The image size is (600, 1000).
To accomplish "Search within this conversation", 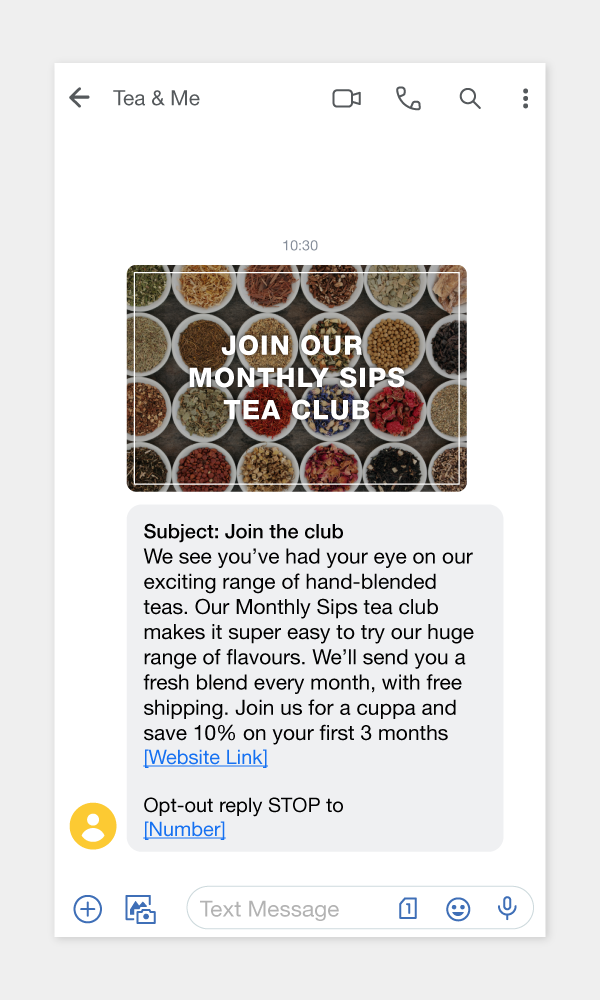I will coord(470,98).
